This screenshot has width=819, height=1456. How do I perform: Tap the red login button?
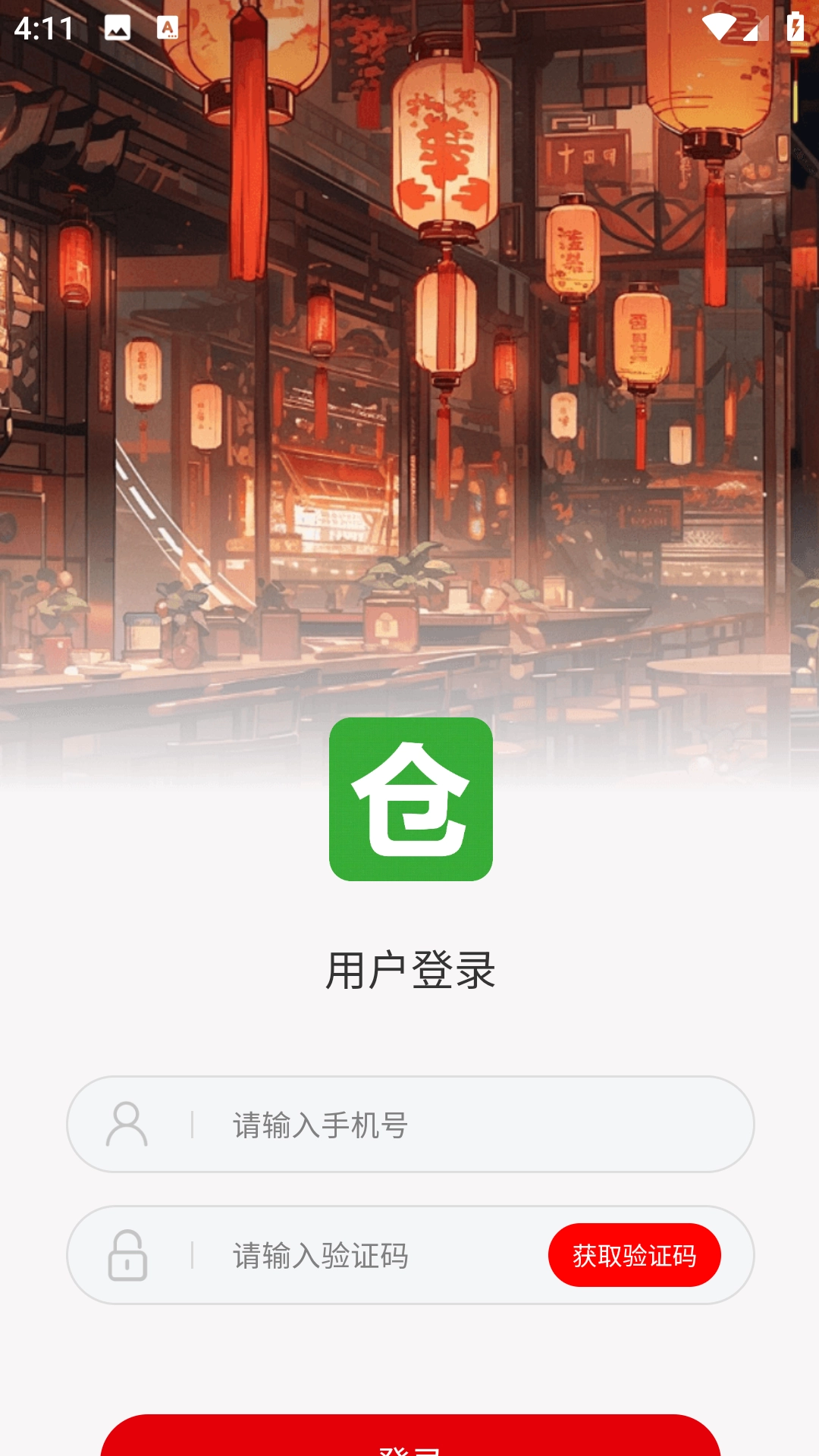(x=409, y=1437)
